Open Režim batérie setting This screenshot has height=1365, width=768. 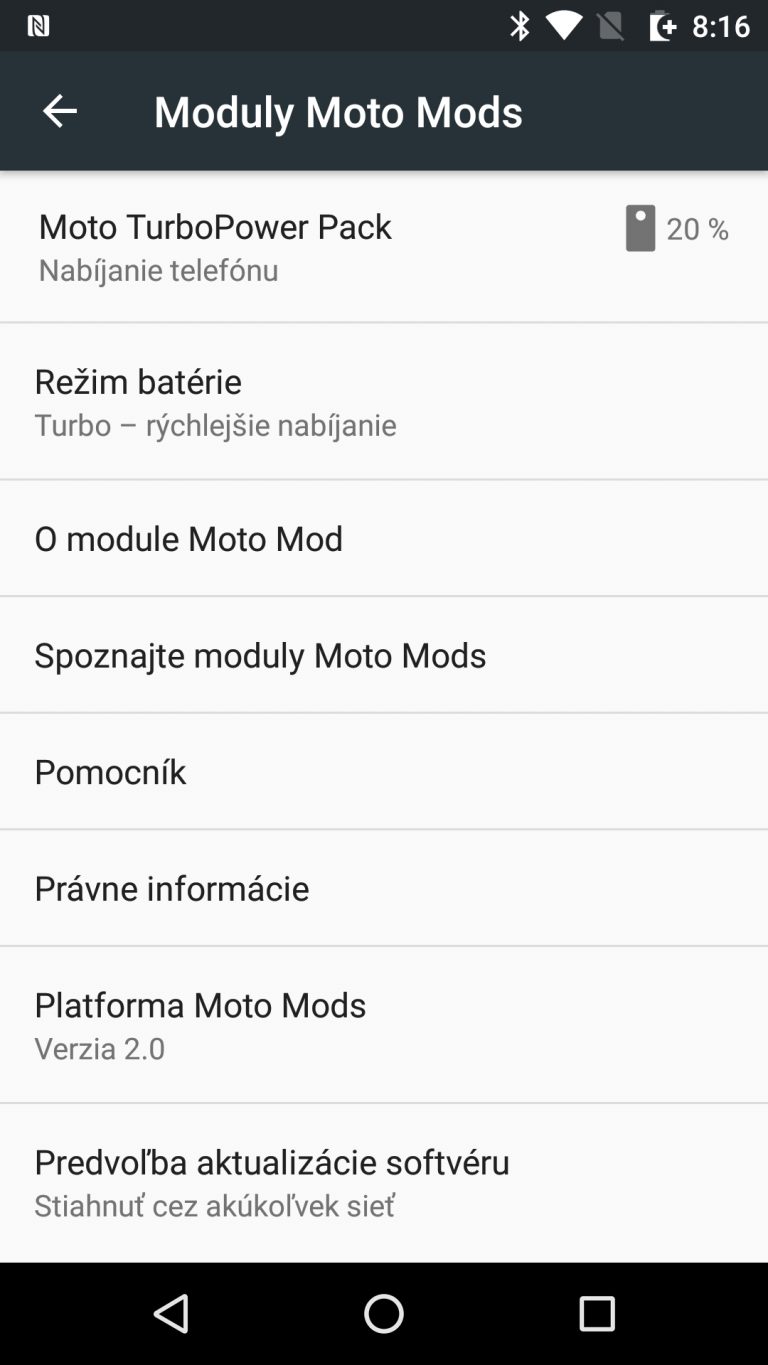pyautogui.click(x=384, y=401)
